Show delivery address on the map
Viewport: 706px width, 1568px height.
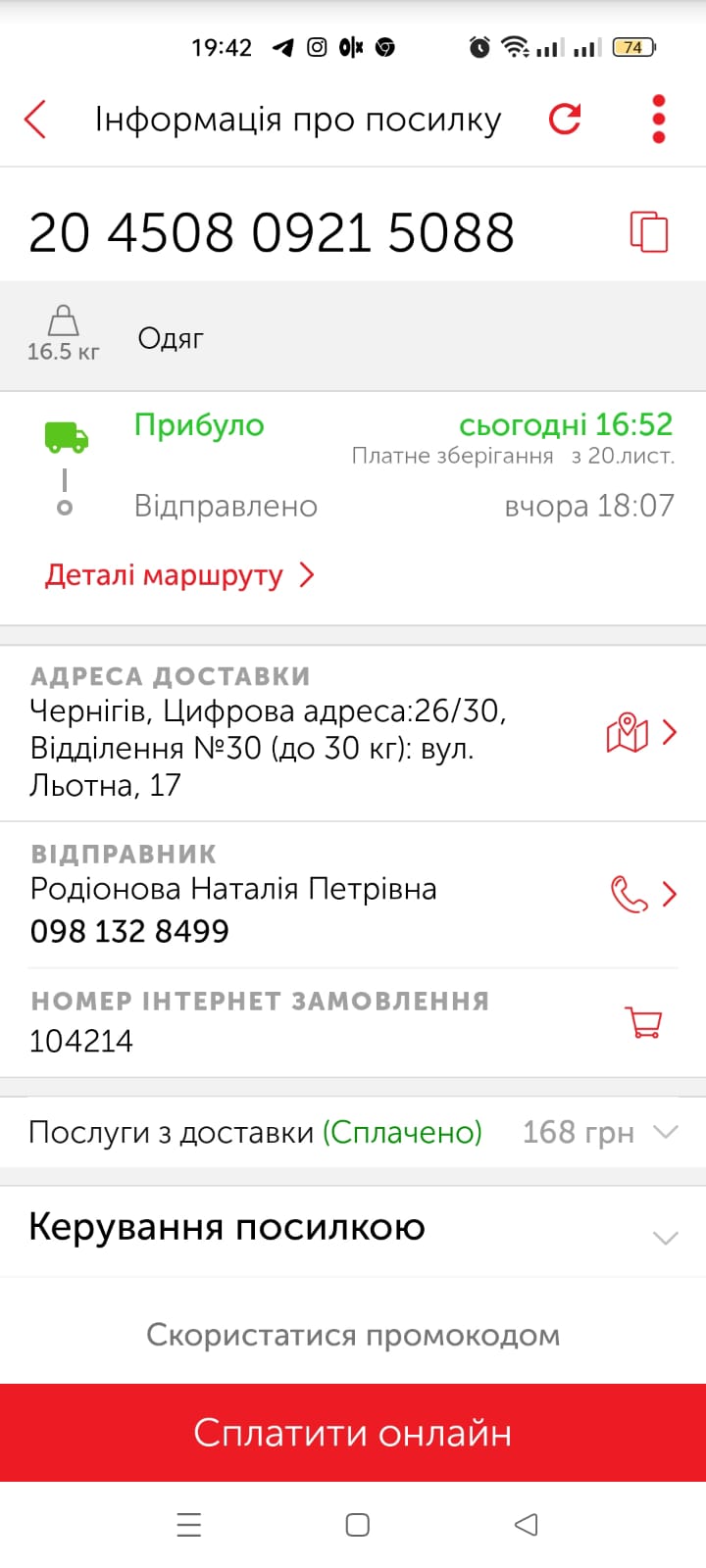click(x=628, y=732)
